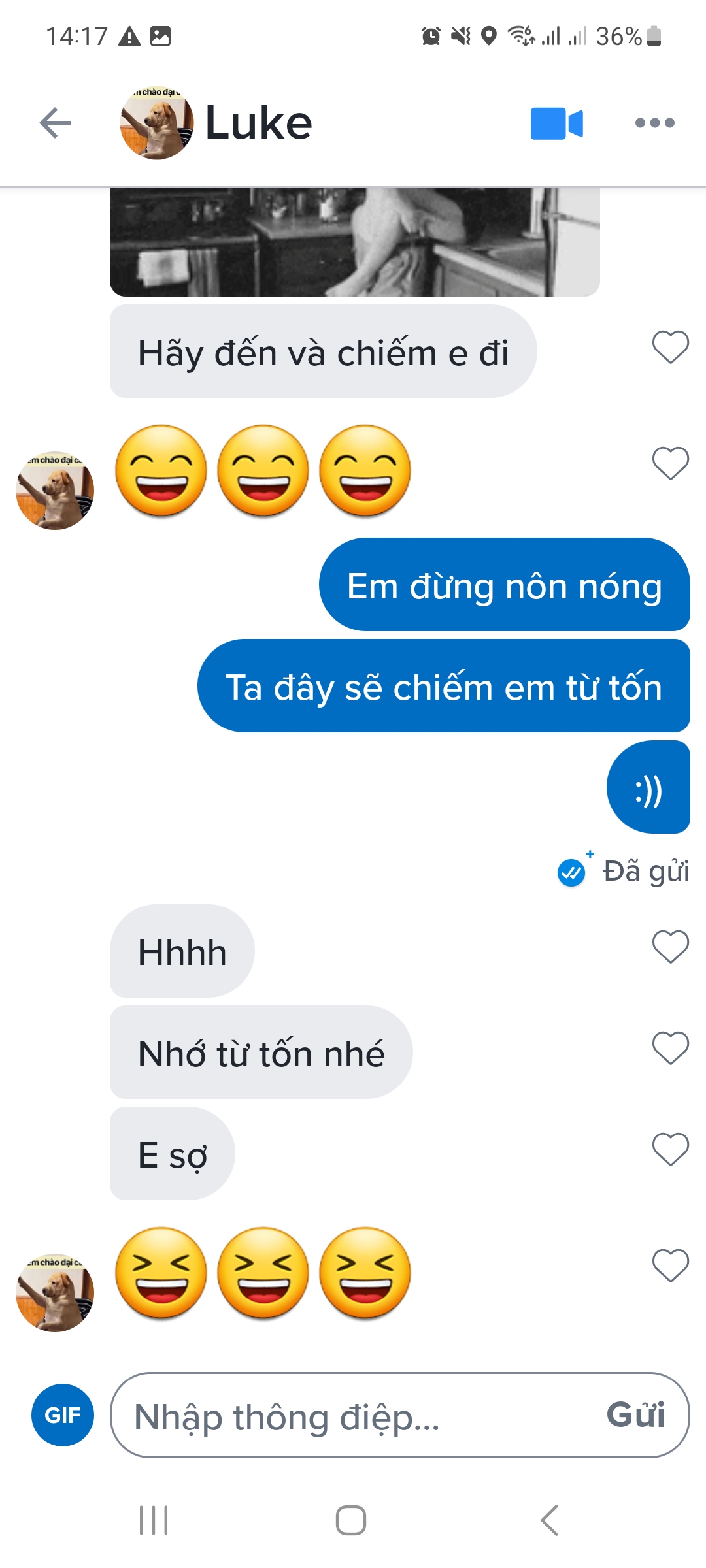Image resolution: width=706 pixels, height=1568 pixels.
Task: Focus the "Nhập thông điệp" message field
Action: (353, 1416)
